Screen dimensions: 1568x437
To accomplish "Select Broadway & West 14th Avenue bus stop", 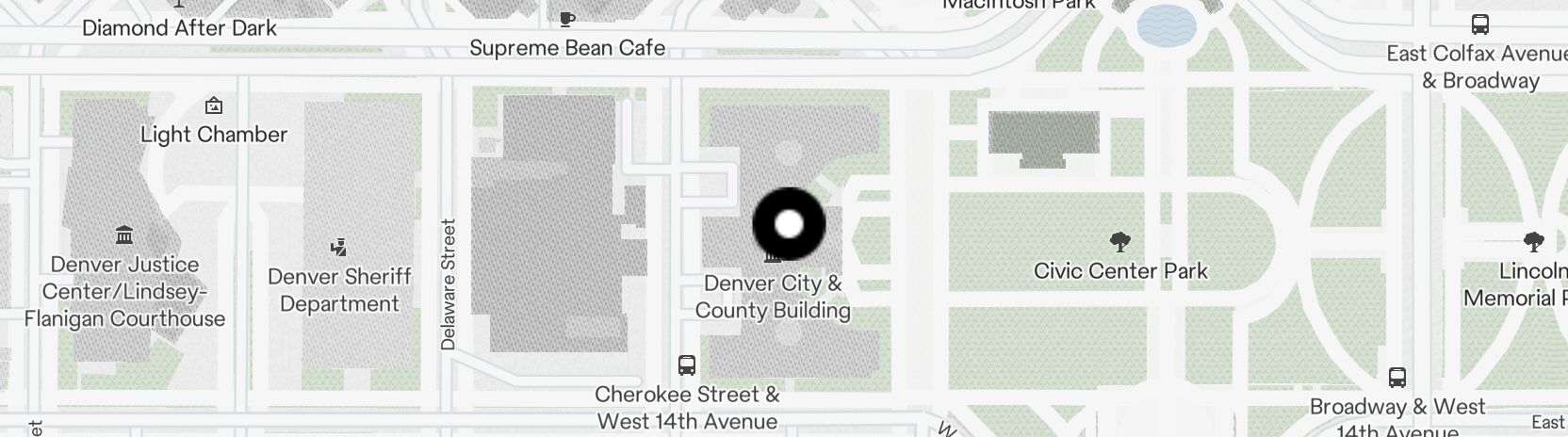I will coord(1397,378).
